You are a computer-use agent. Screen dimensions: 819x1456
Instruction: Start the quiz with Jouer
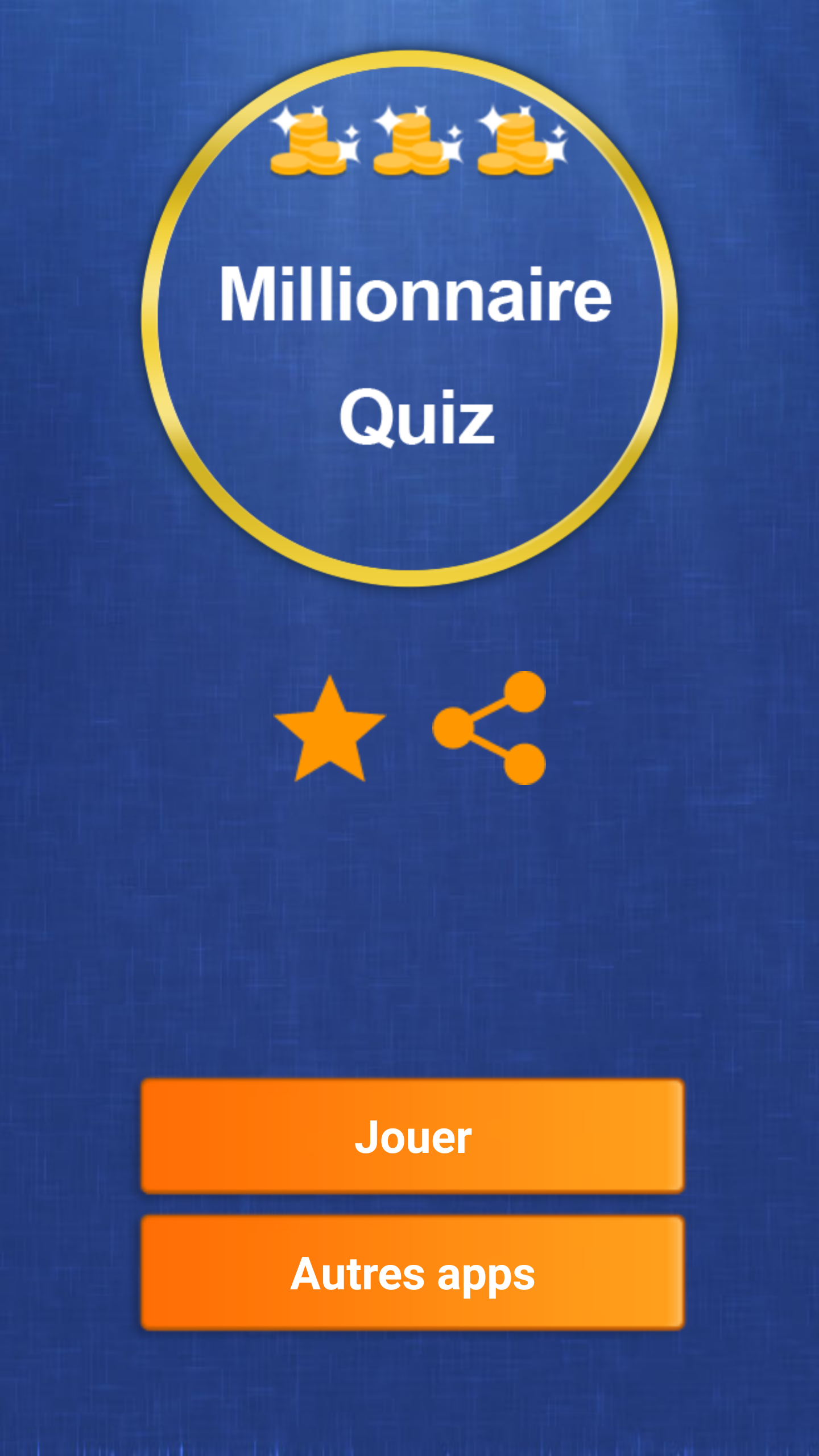412,1137
